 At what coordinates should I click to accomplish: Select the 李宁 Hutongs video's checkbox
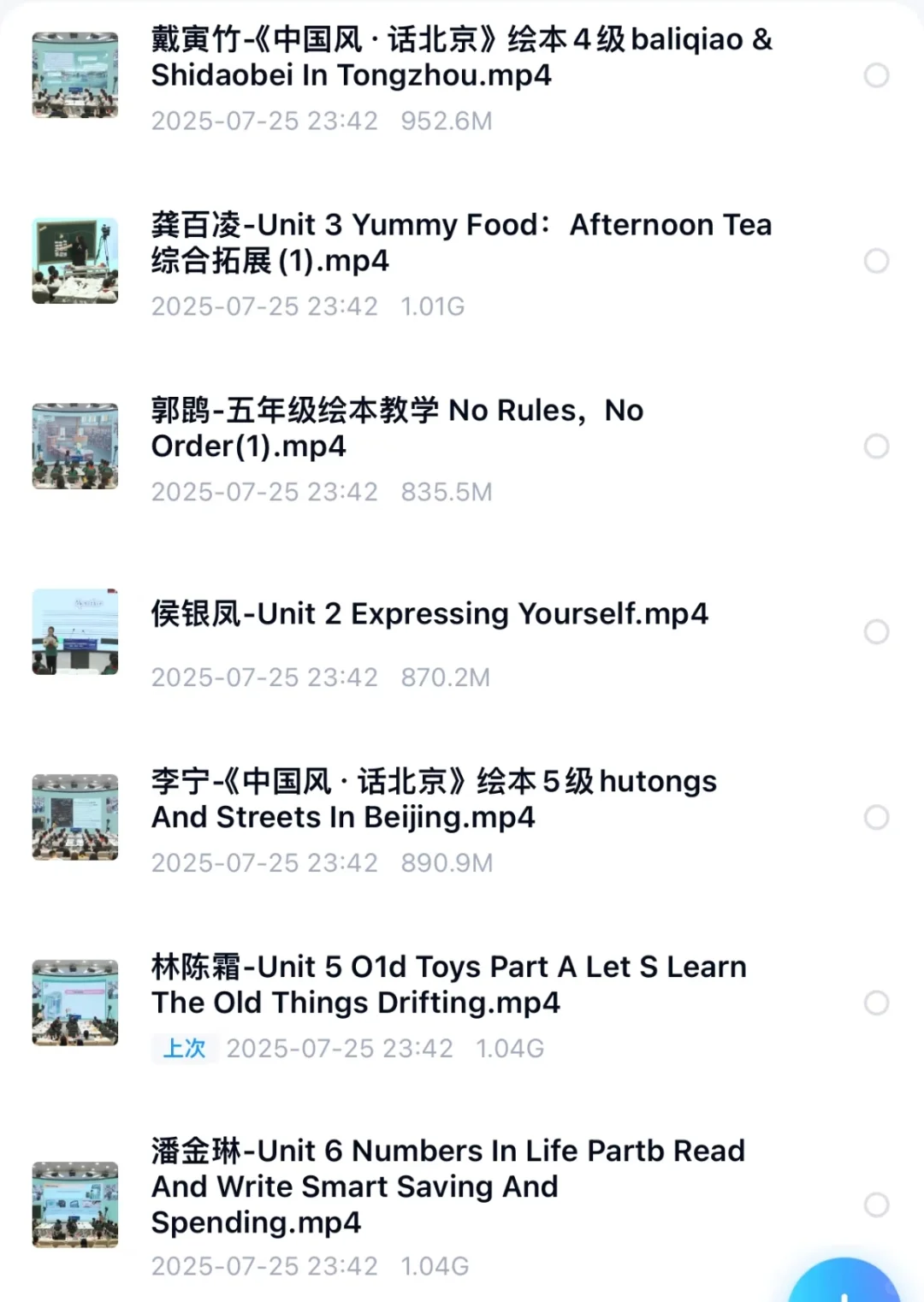point(876,818)
